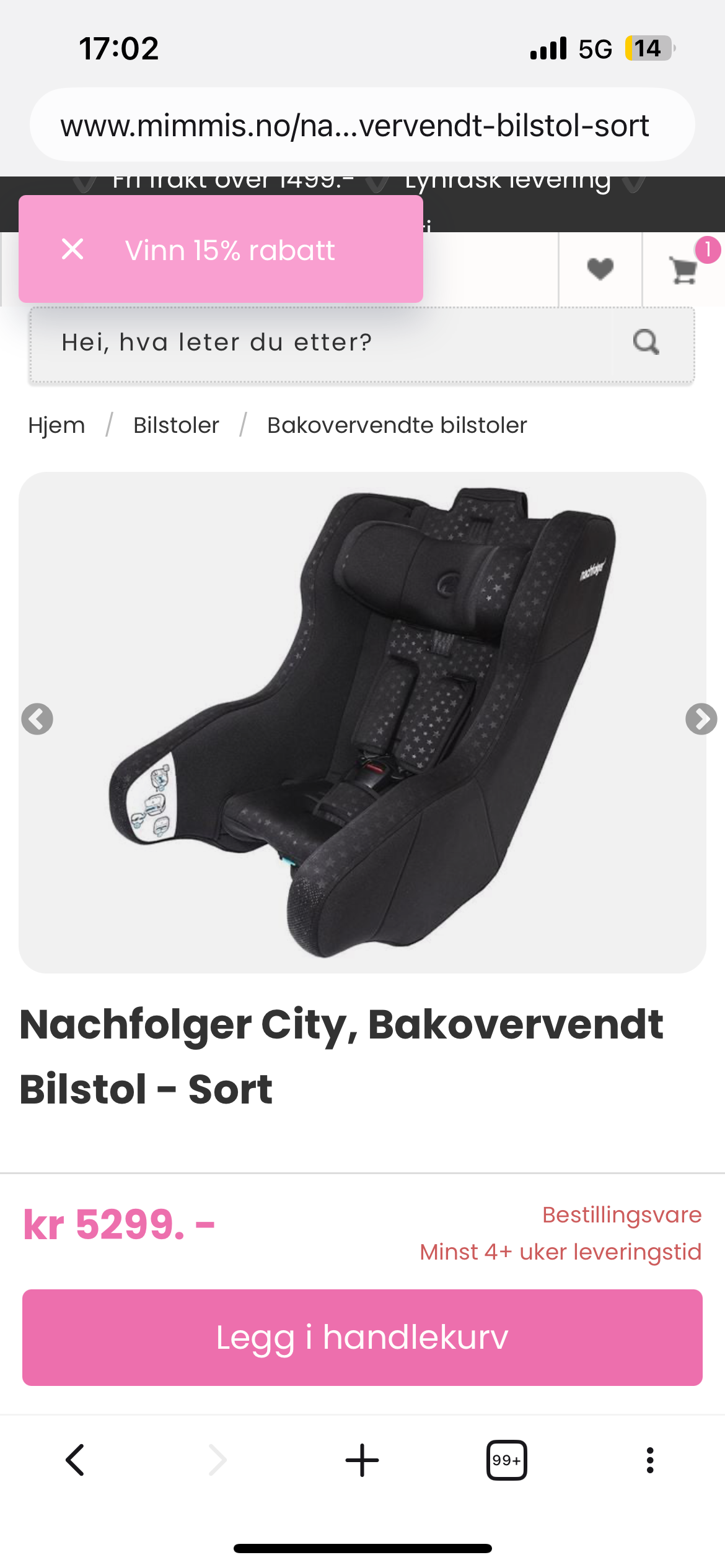725x1568 pixels.
Task: Open the browser three-dot menu
Action: point(649,1460)
